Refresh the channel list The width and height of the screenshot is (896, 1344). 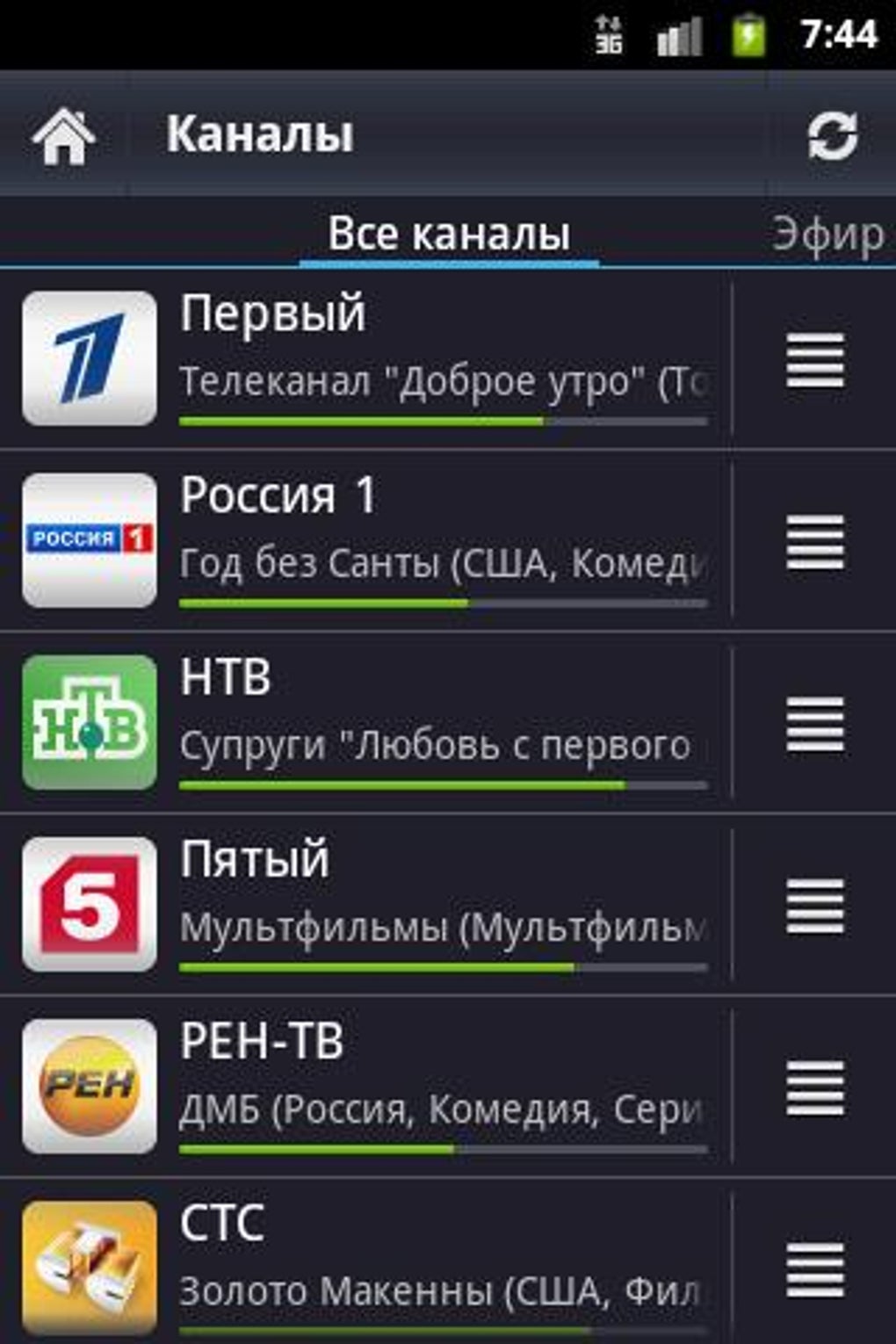pos(831,136)
